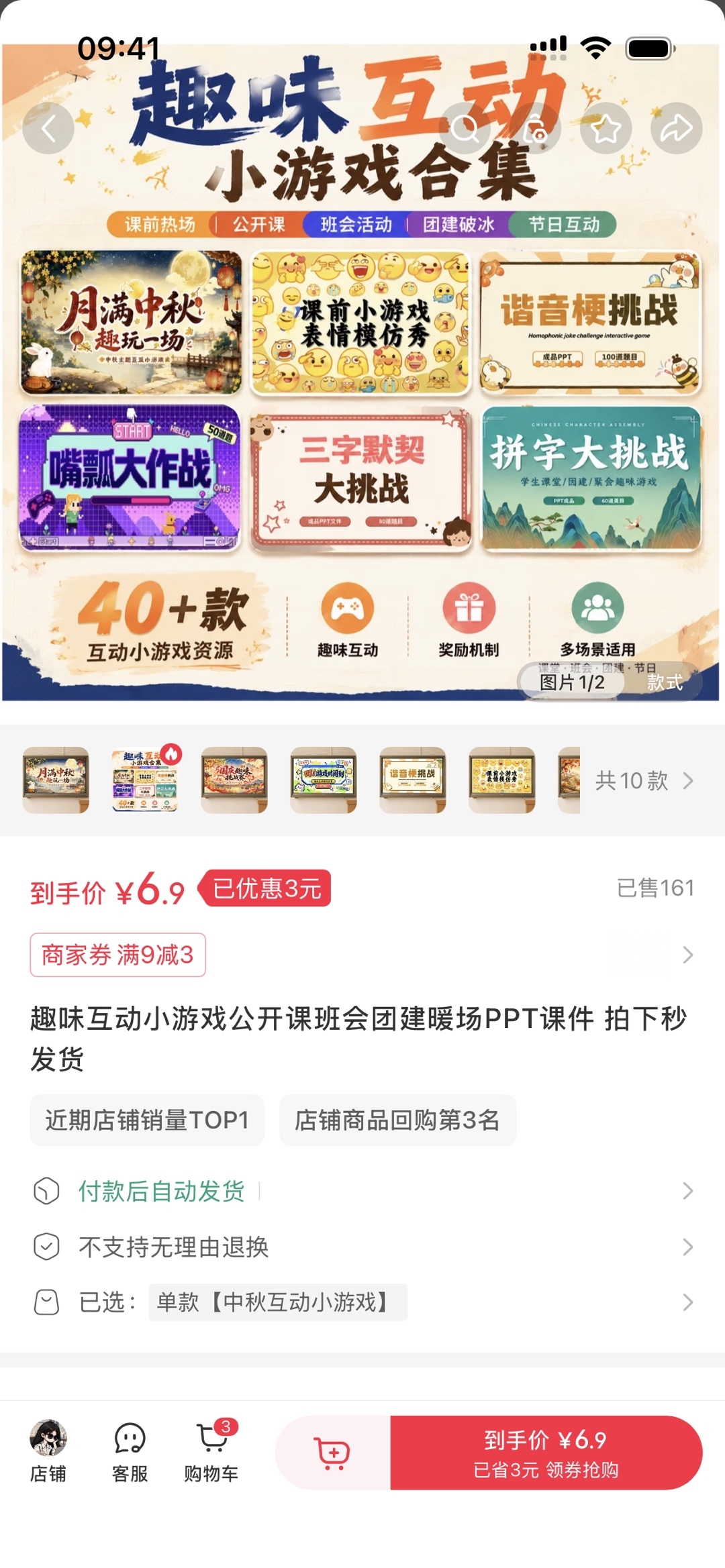Switch gallery to the 款式 tab
This screenshot has height=1568, width=725.
[x=664, y=682]
